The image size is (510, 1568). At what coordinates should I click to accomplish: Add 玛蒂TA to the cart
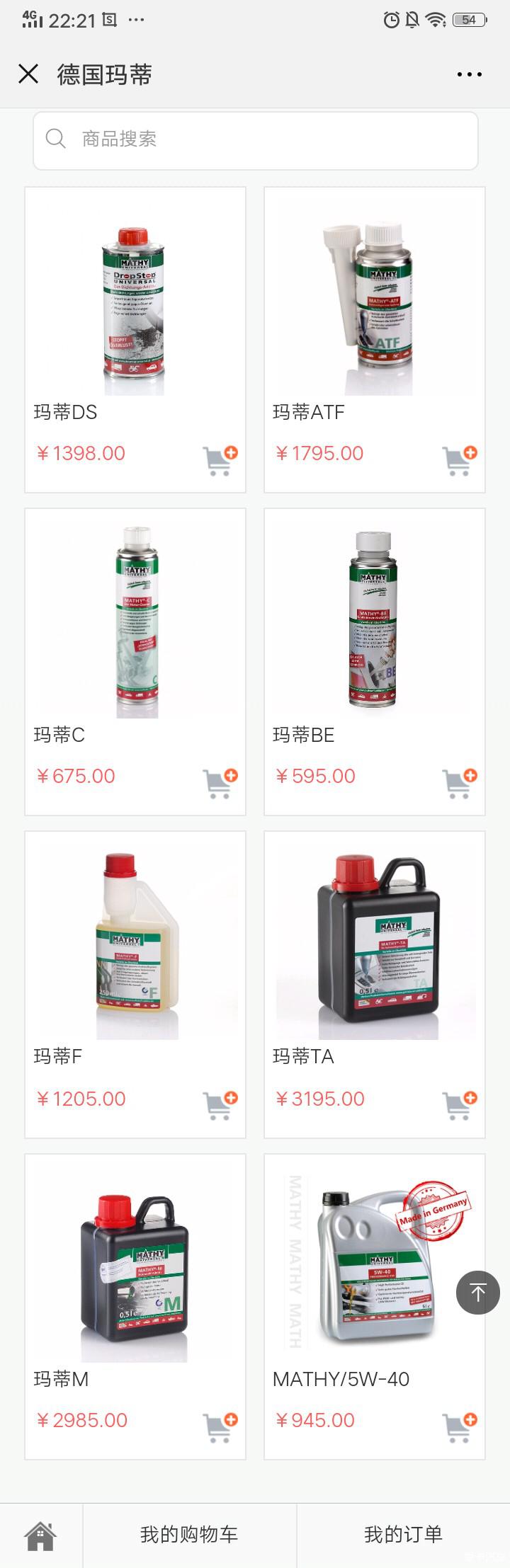click(x=459, y=1105)
